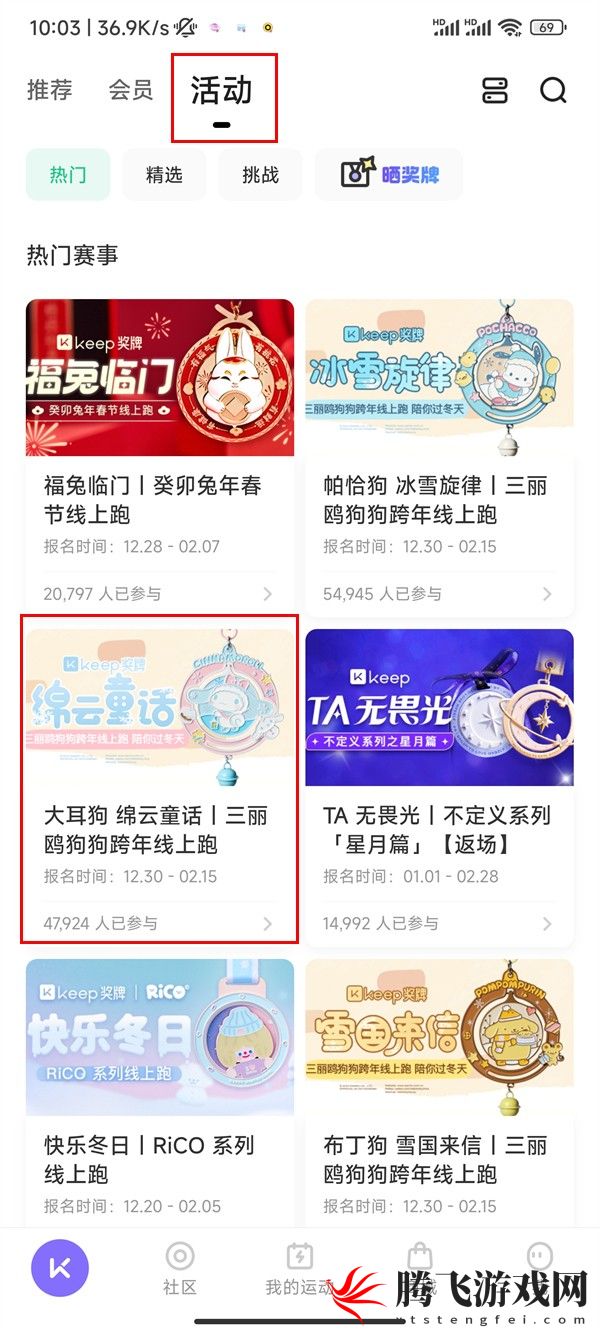600x1333 pixels.
Task: Switch to the 社区 bottom tab
Action: (x=180, y=1268)
